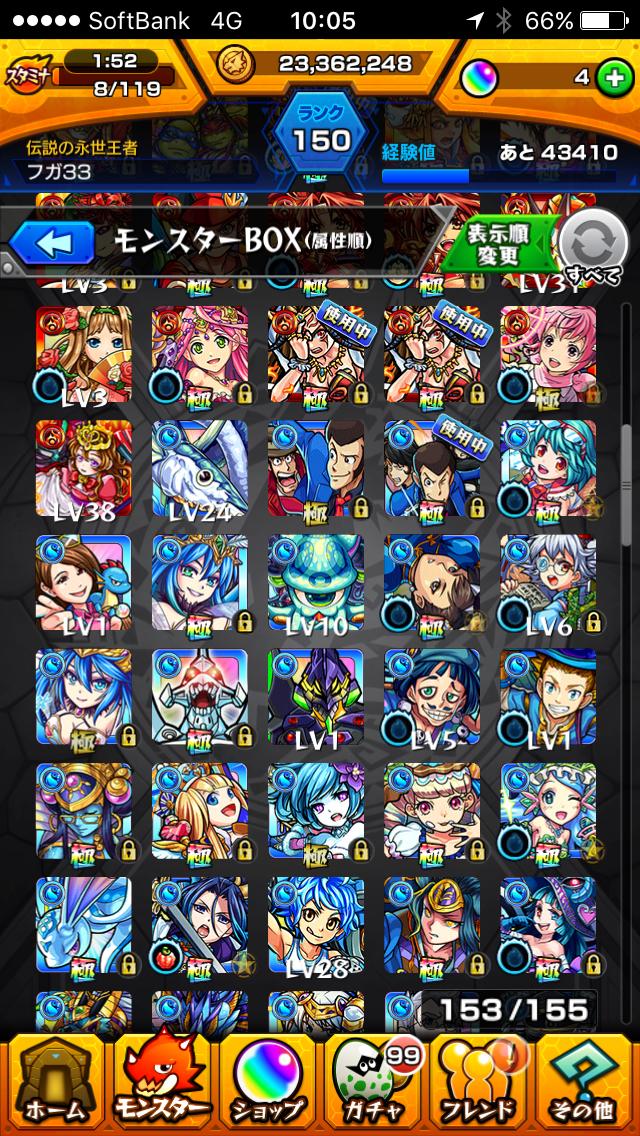Select the LV38 red monster
Image resolution: width=640 pixels, height=1136 pixels.
83,468
